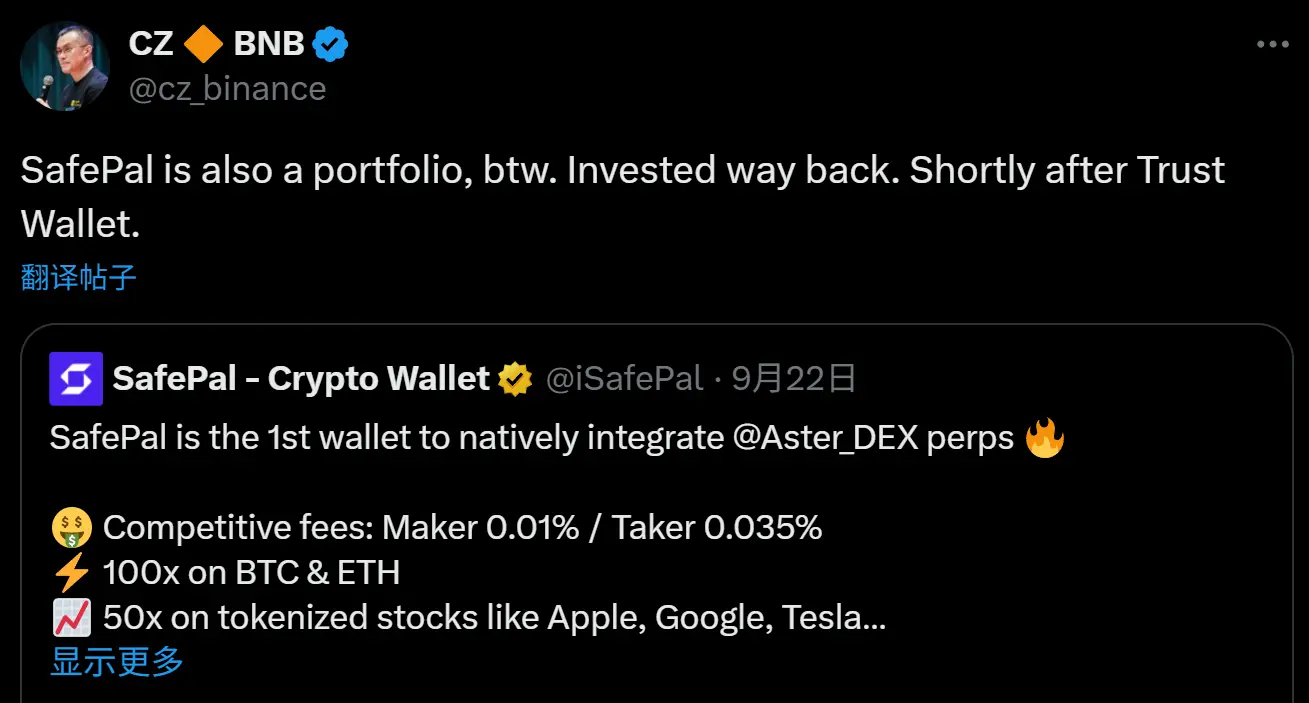Open SafePal - Crypto Wallet avatar
Screen dimensions: 1309x703
coord(76,379)
